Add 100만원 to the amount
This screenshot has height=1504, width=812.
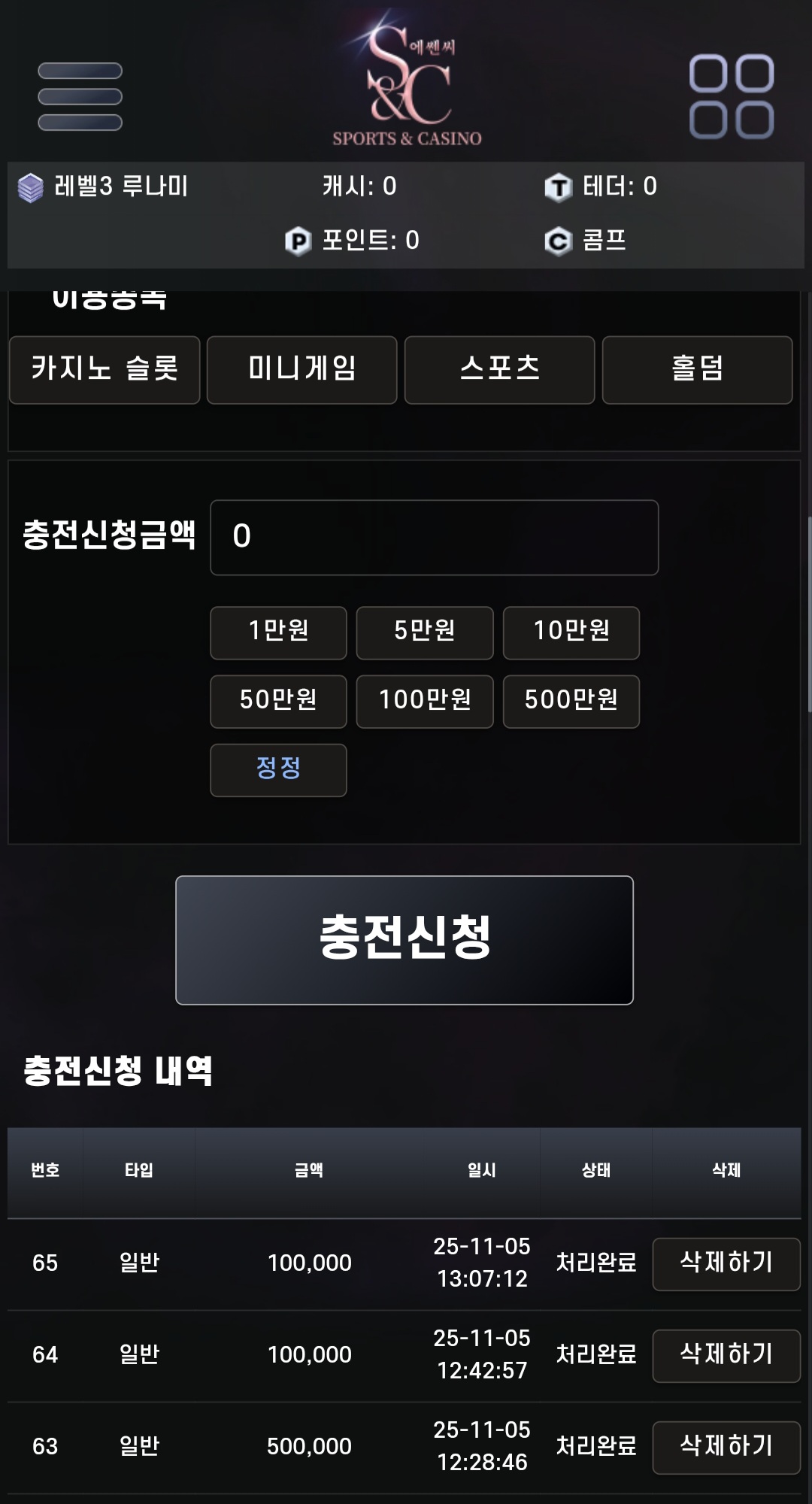tap(424, 701)
